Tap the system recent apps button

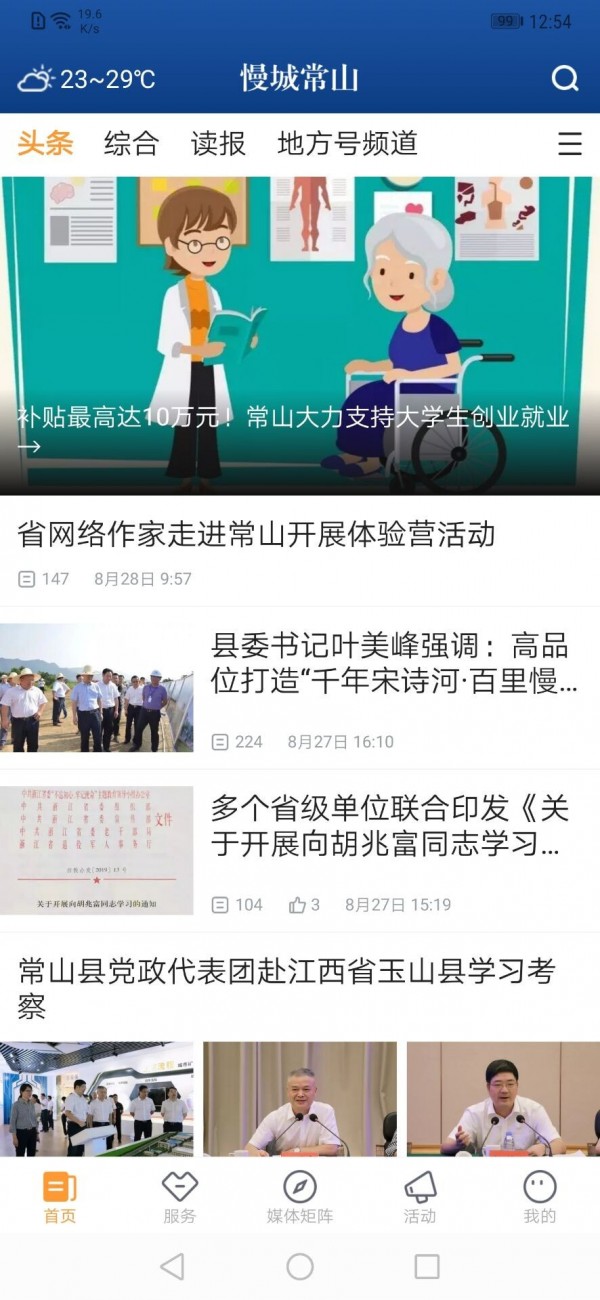[x=427, y=1266]
